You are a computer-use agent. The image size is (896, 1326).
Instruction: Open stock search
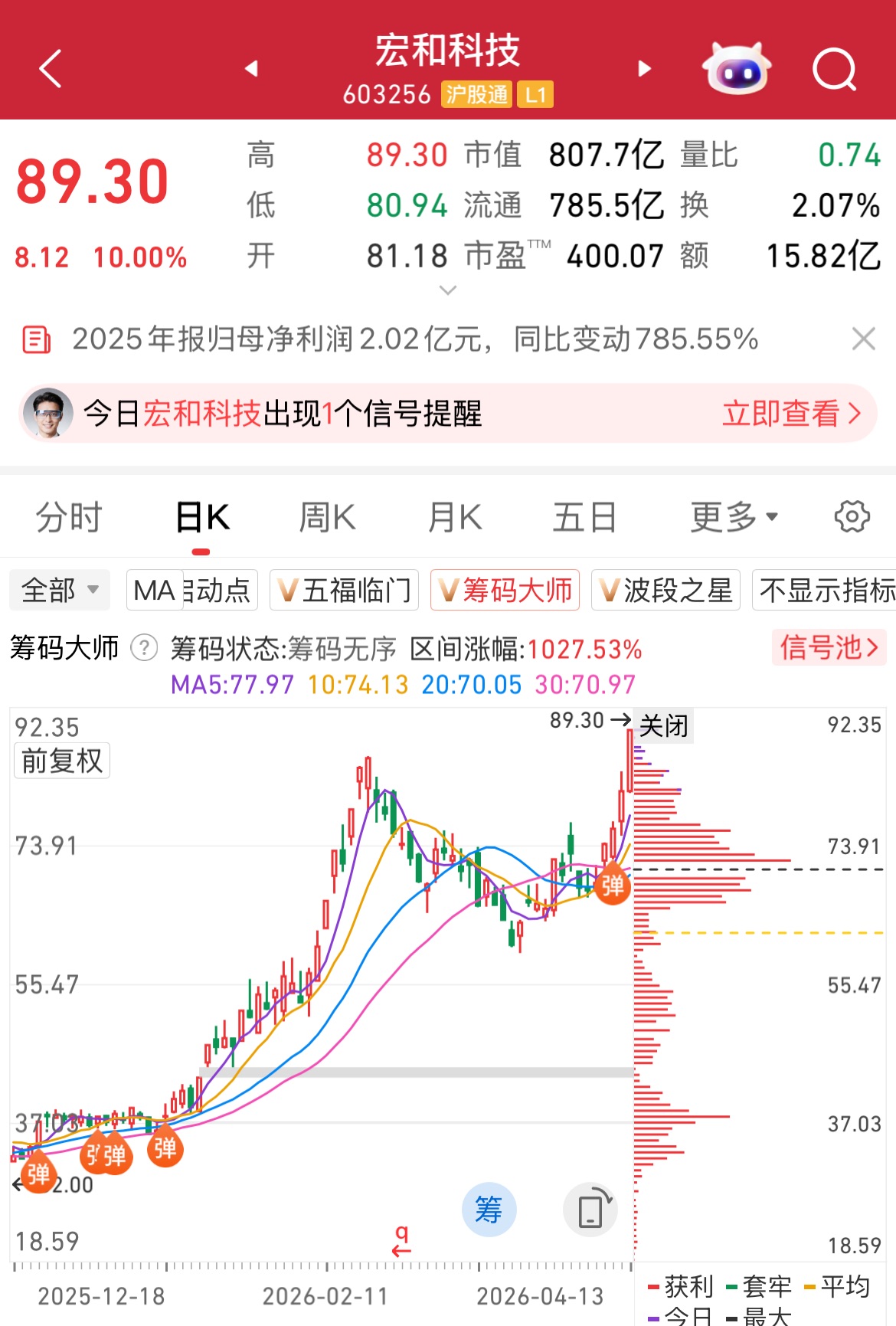tap(833, 70)
